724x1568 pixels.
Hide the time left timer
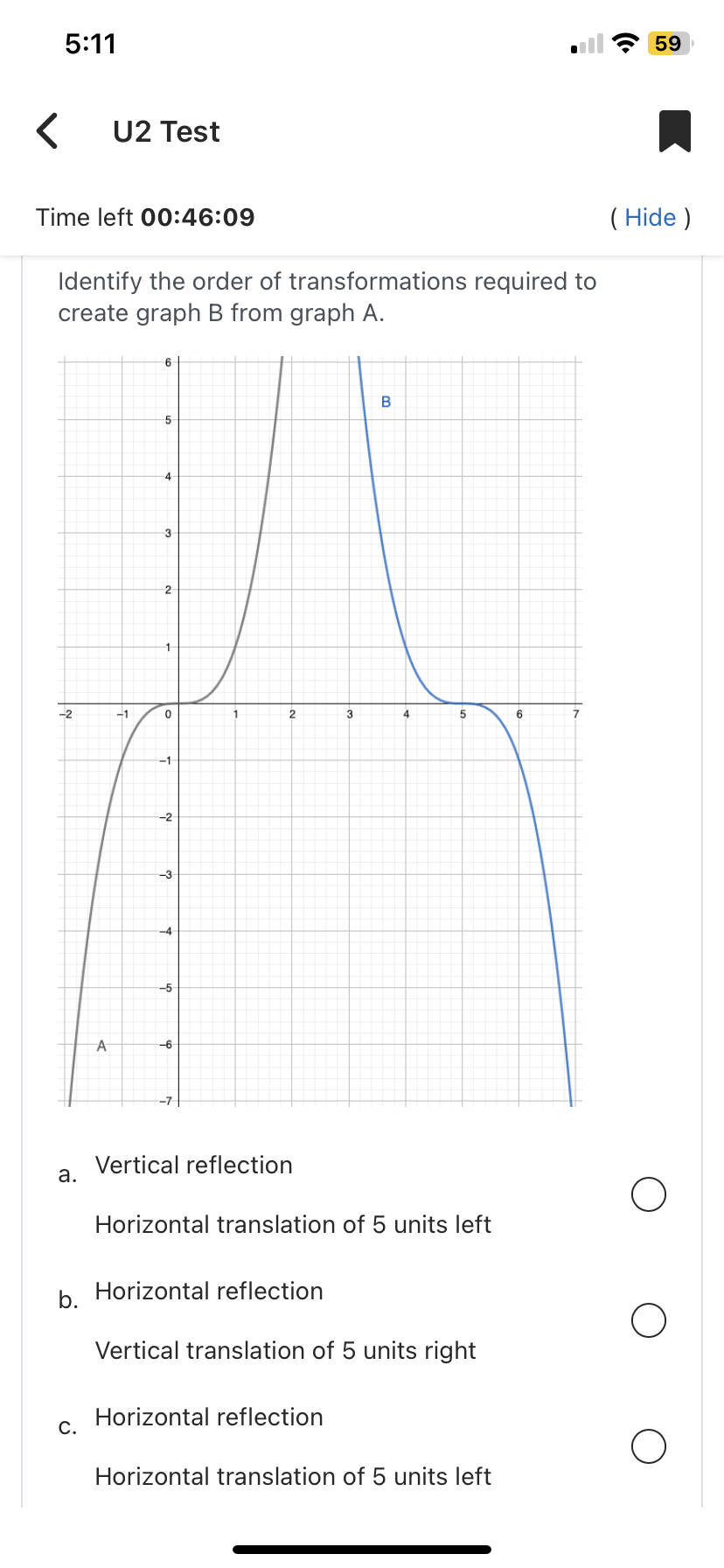[651, 217]
